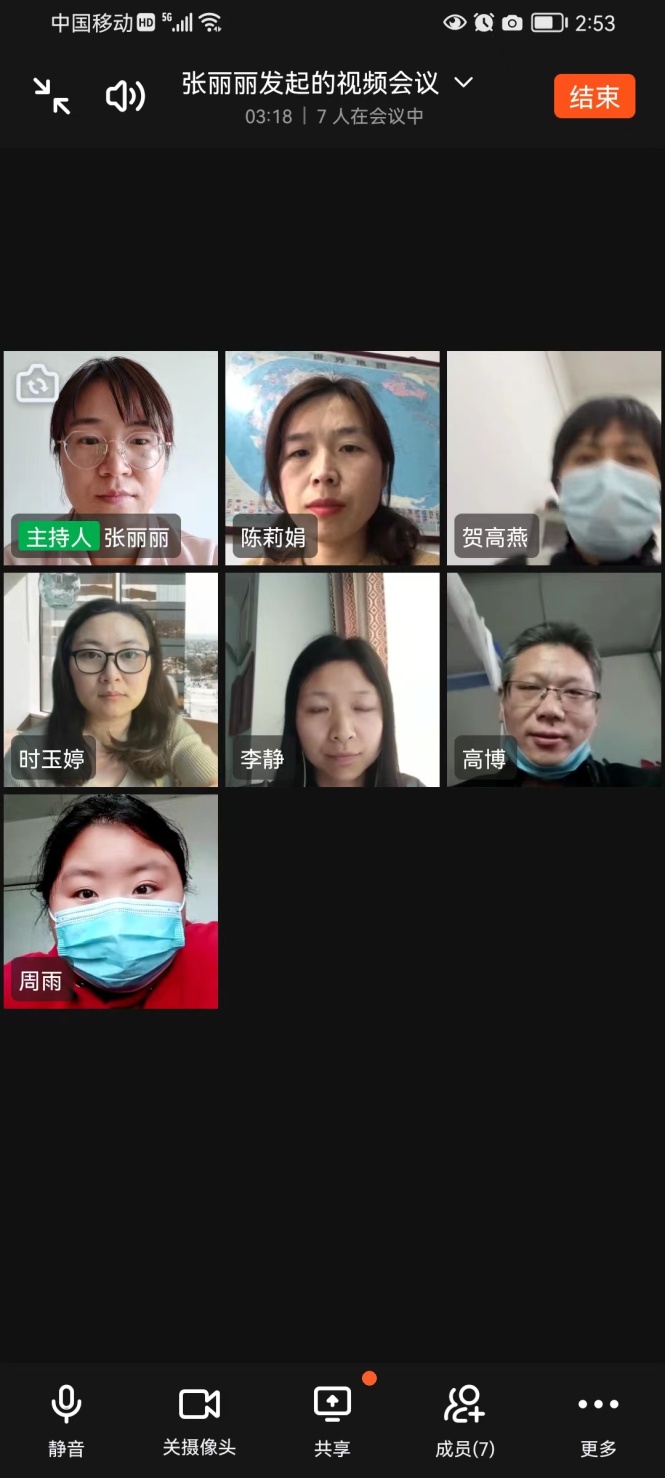Turn off camera via 关摄像头
This screenshot has height=1478, width=665.
pos(199,1419)
